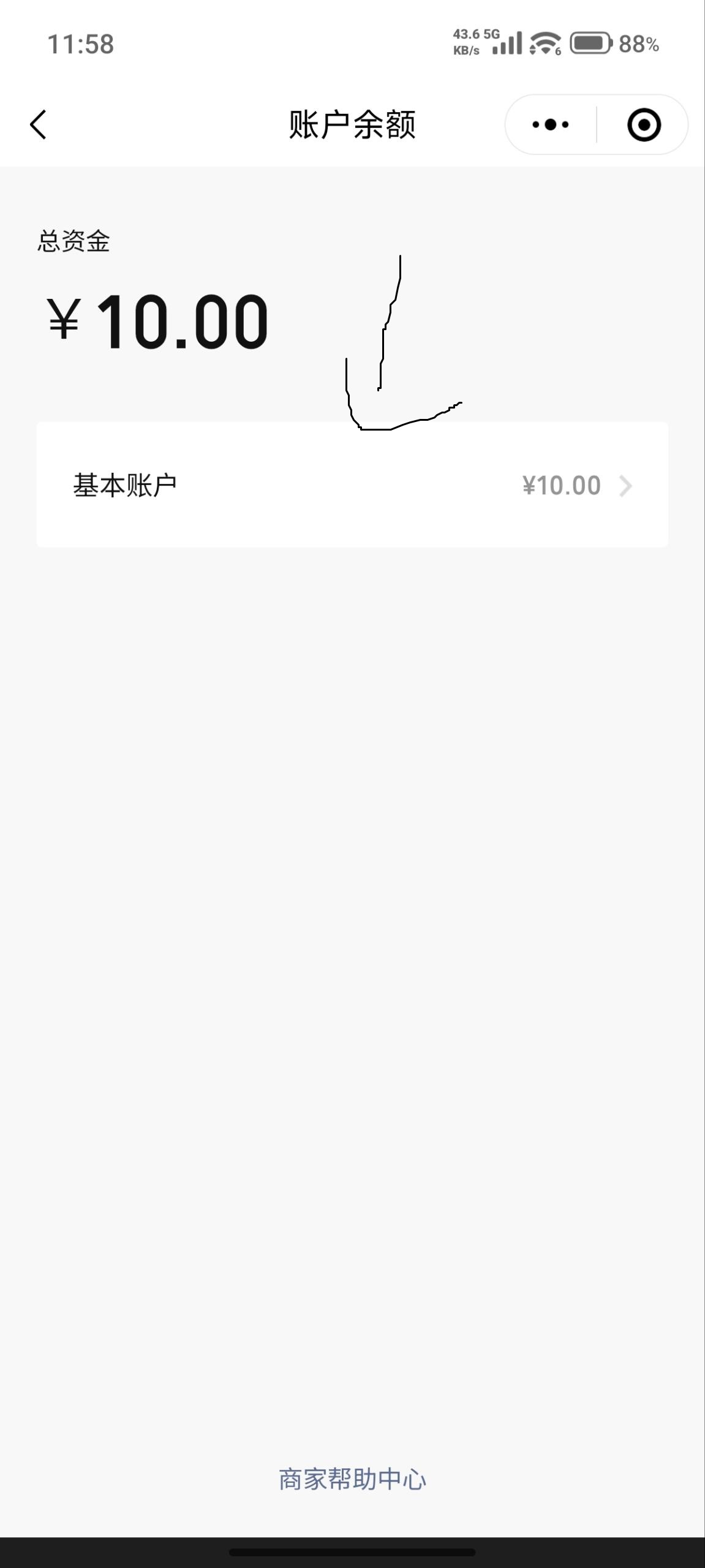The height and width of the screenshot is (1568, 705).
Task: Click the back arrow on title bar
Action: 39,123
